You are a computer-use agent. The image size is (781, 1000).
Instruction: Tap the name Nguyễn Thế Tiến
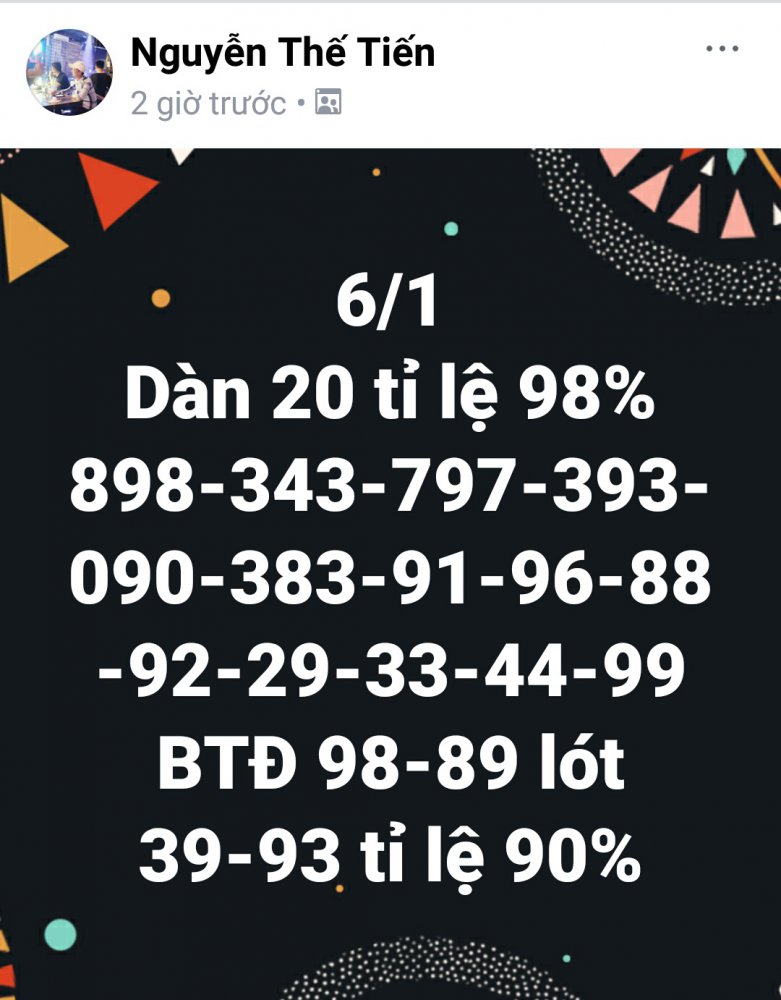[283, 52]
